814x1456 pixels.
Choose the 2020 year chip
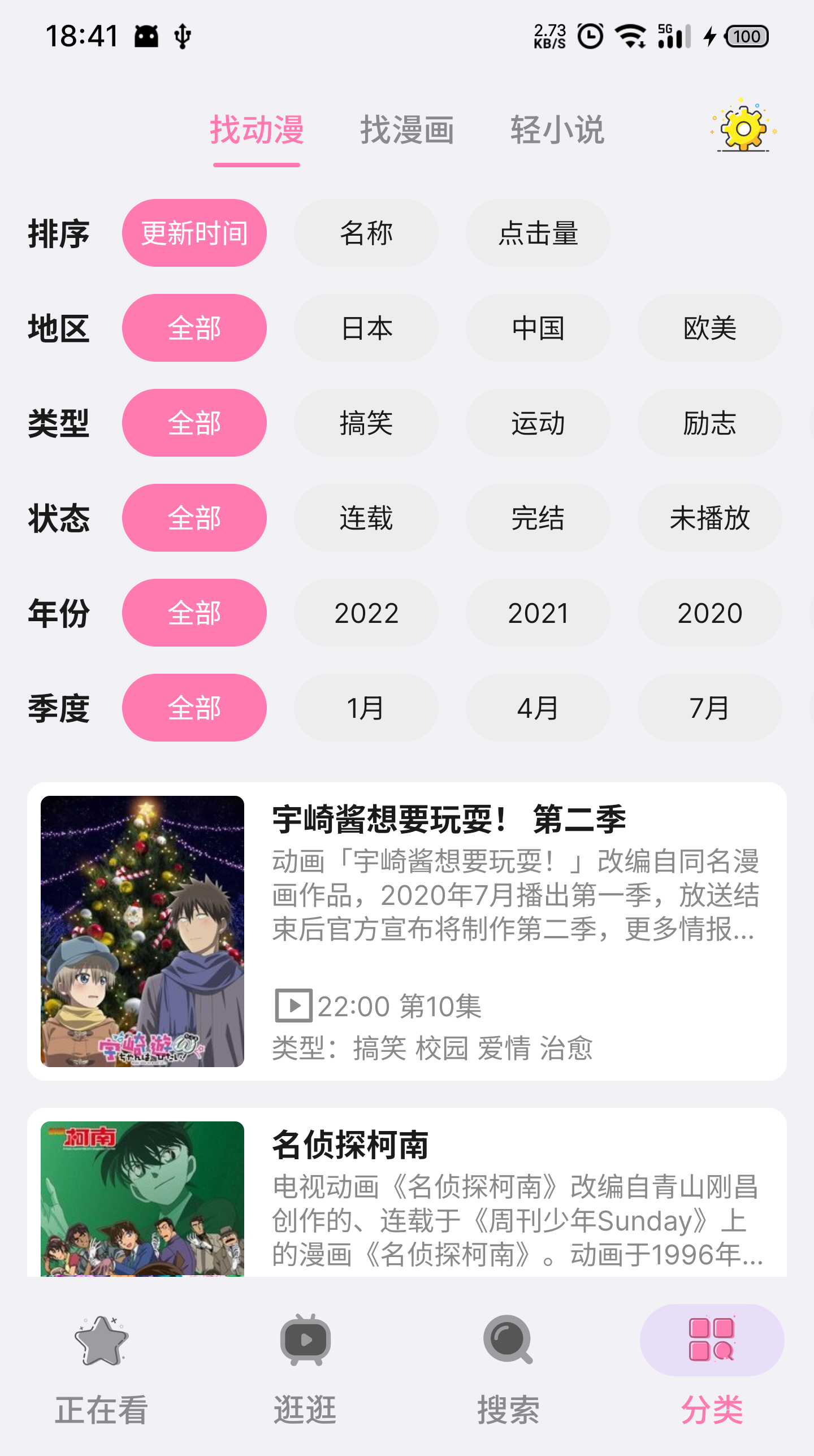pyautogui.click(x=709, y=613)
